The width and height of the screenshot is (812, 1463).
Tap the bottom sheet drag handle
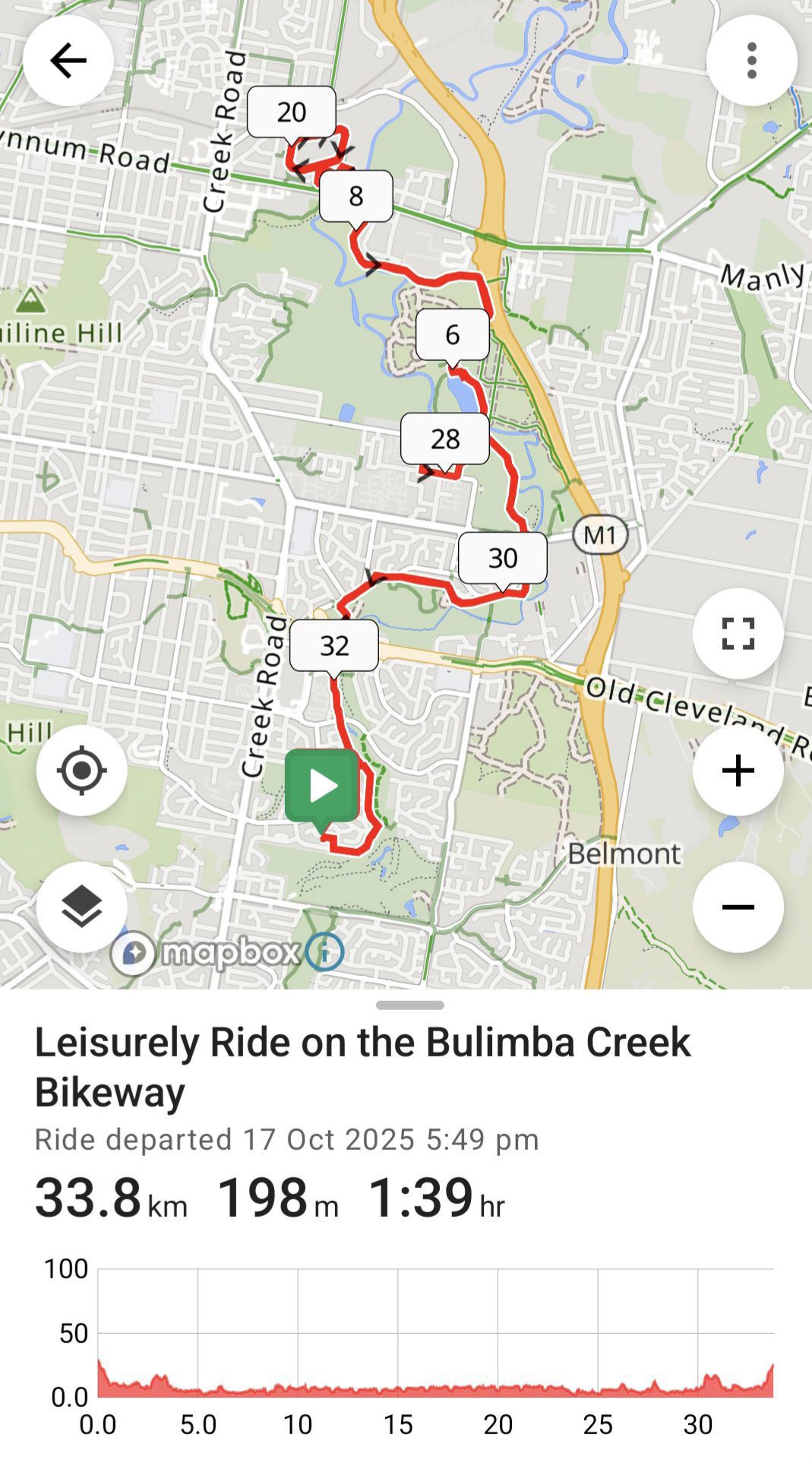(x=409, y=1005)
